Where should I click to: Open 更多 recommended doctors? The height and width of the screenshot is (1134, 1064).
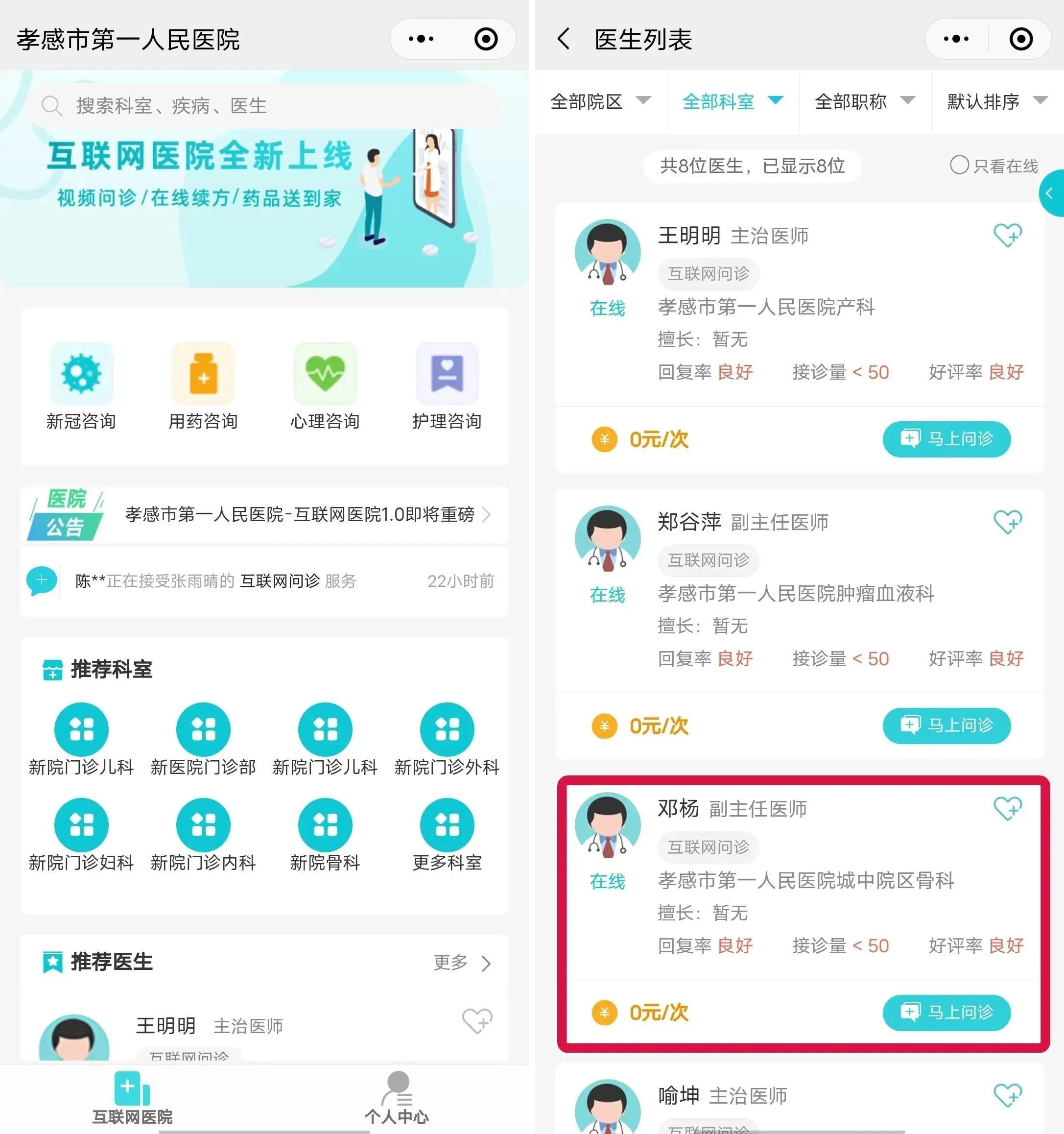tap(462, 963)
